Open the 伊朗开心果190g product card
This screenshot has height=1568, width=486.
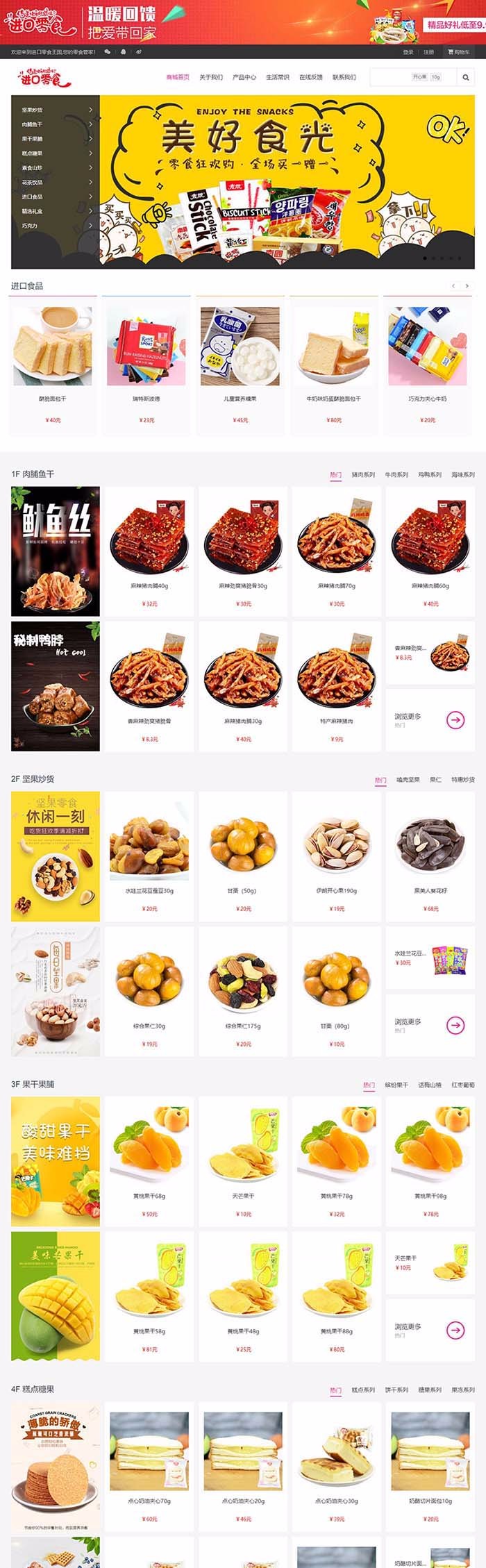point(337,856)
